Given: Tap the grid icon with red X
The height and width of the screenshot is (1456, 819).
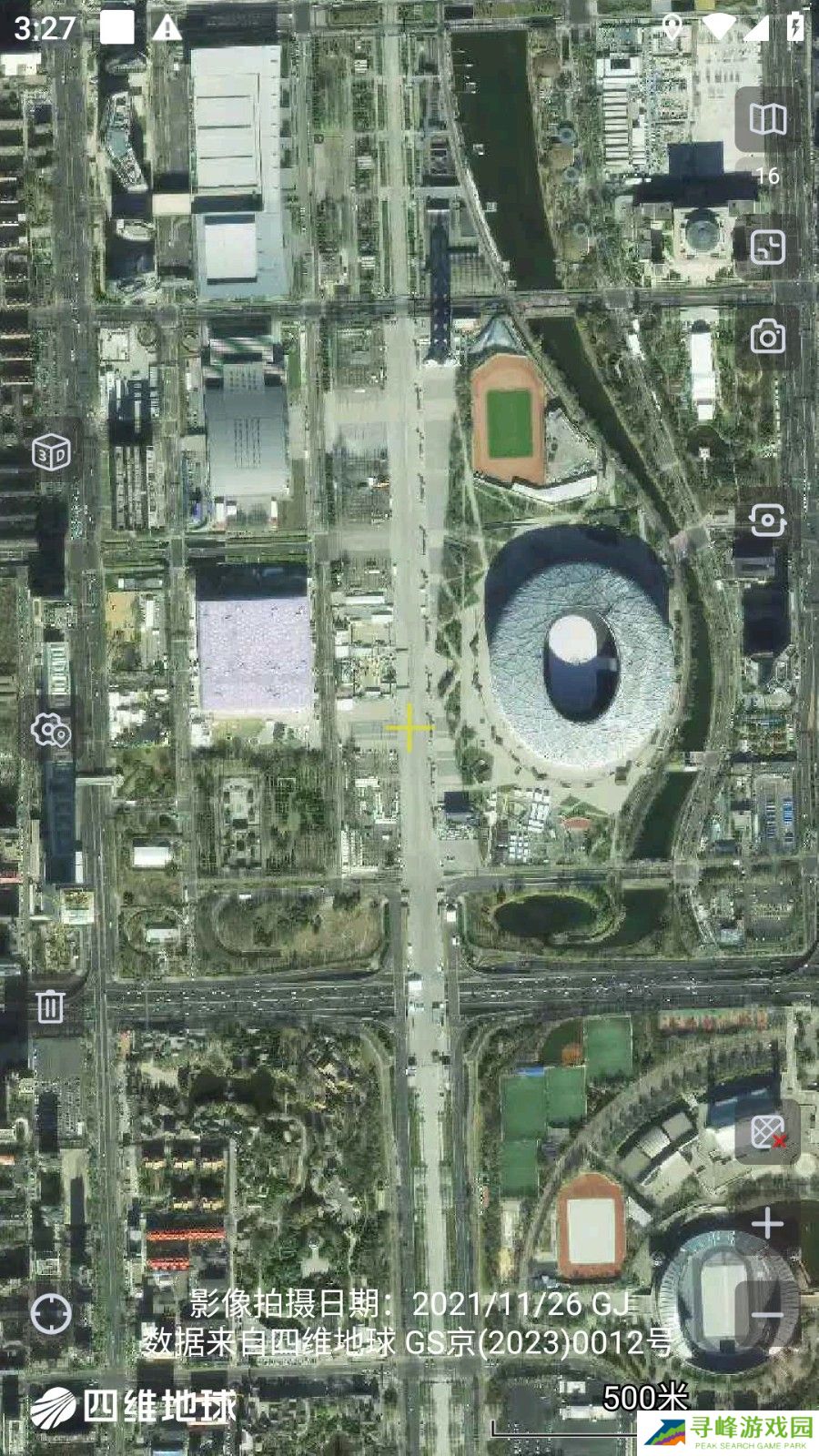Looking at the screenshot, I should coord(767,1133).
